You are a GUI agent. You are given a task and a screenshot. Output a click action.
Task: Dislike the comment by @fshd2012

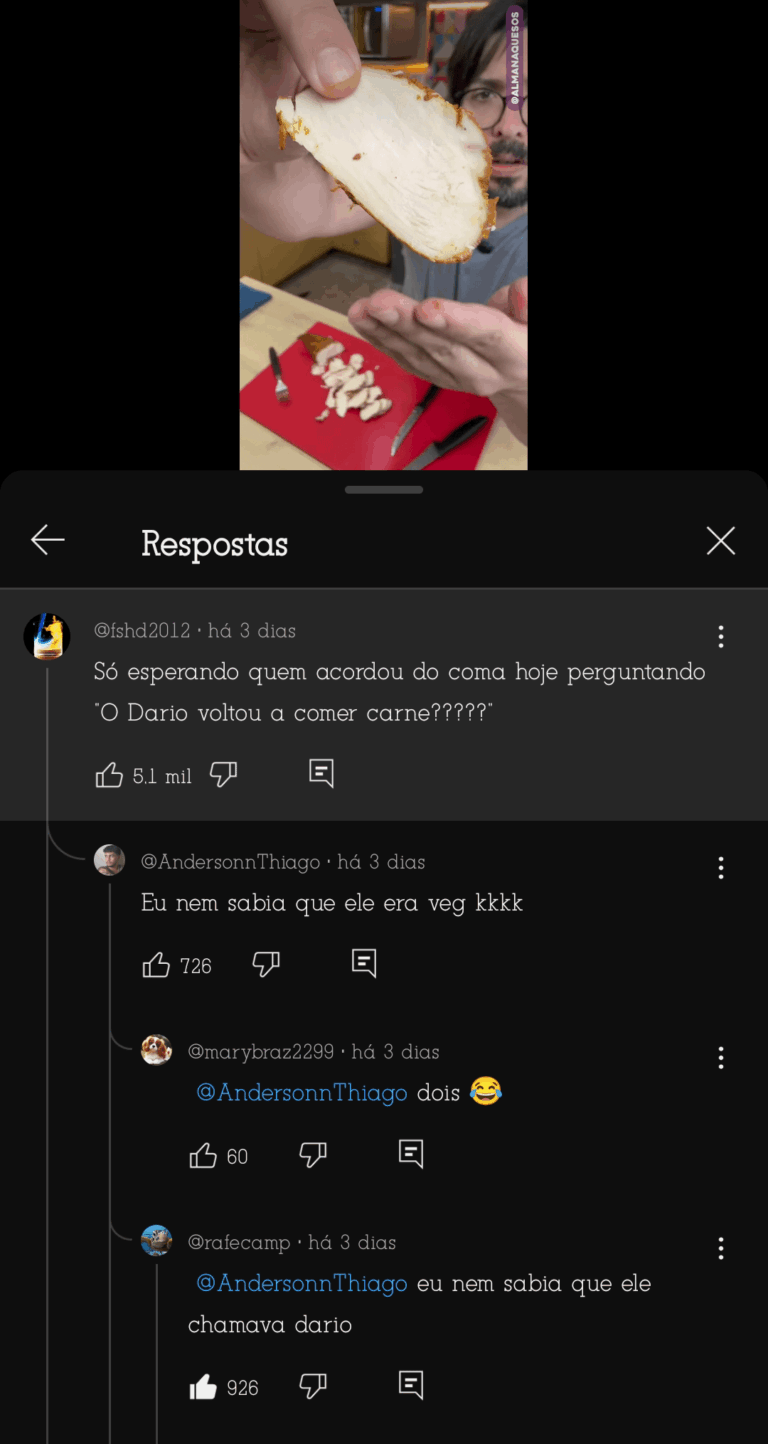coord(223,775)
